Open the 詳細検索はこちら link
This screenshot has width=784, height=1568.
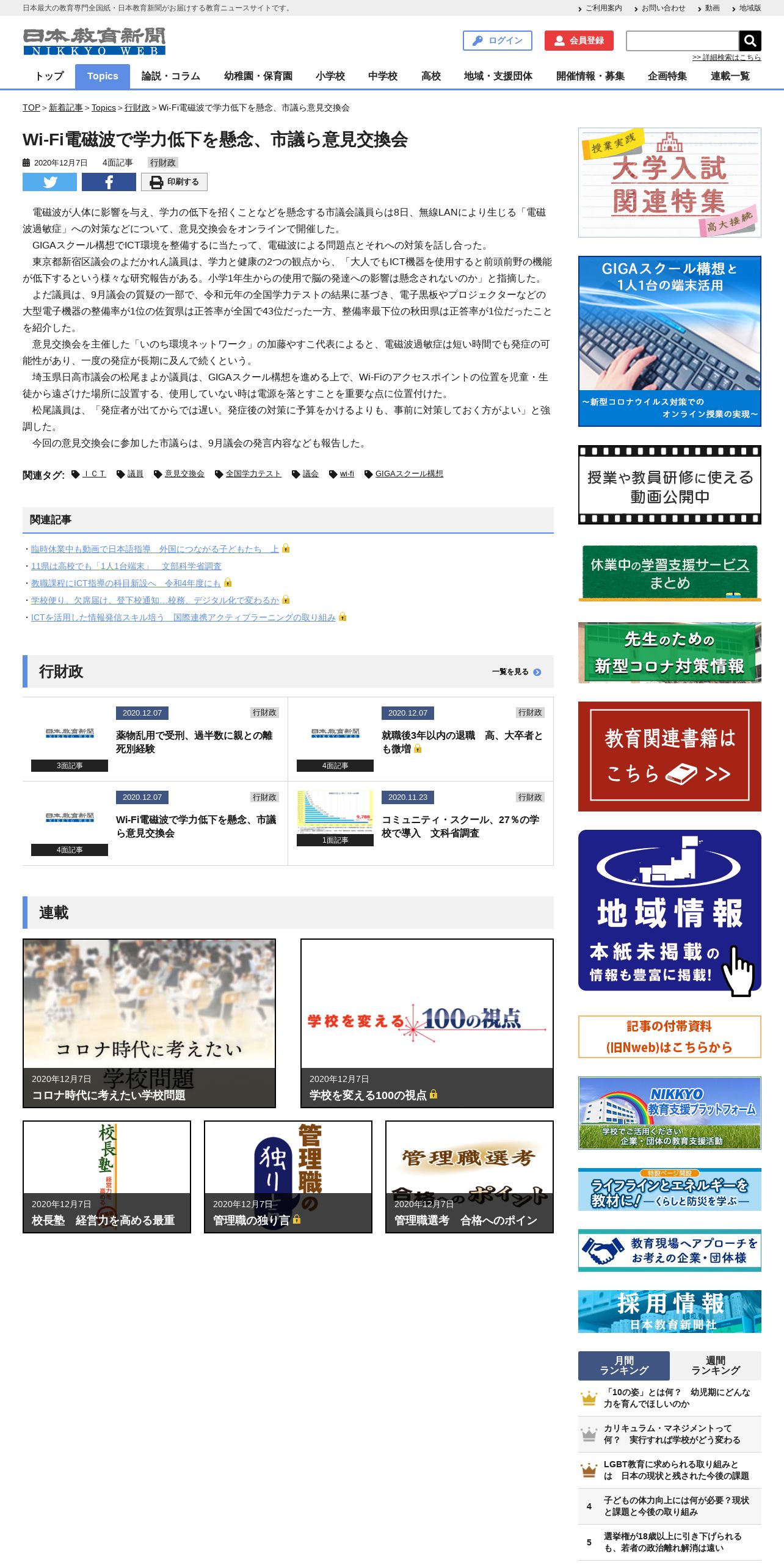727,57
